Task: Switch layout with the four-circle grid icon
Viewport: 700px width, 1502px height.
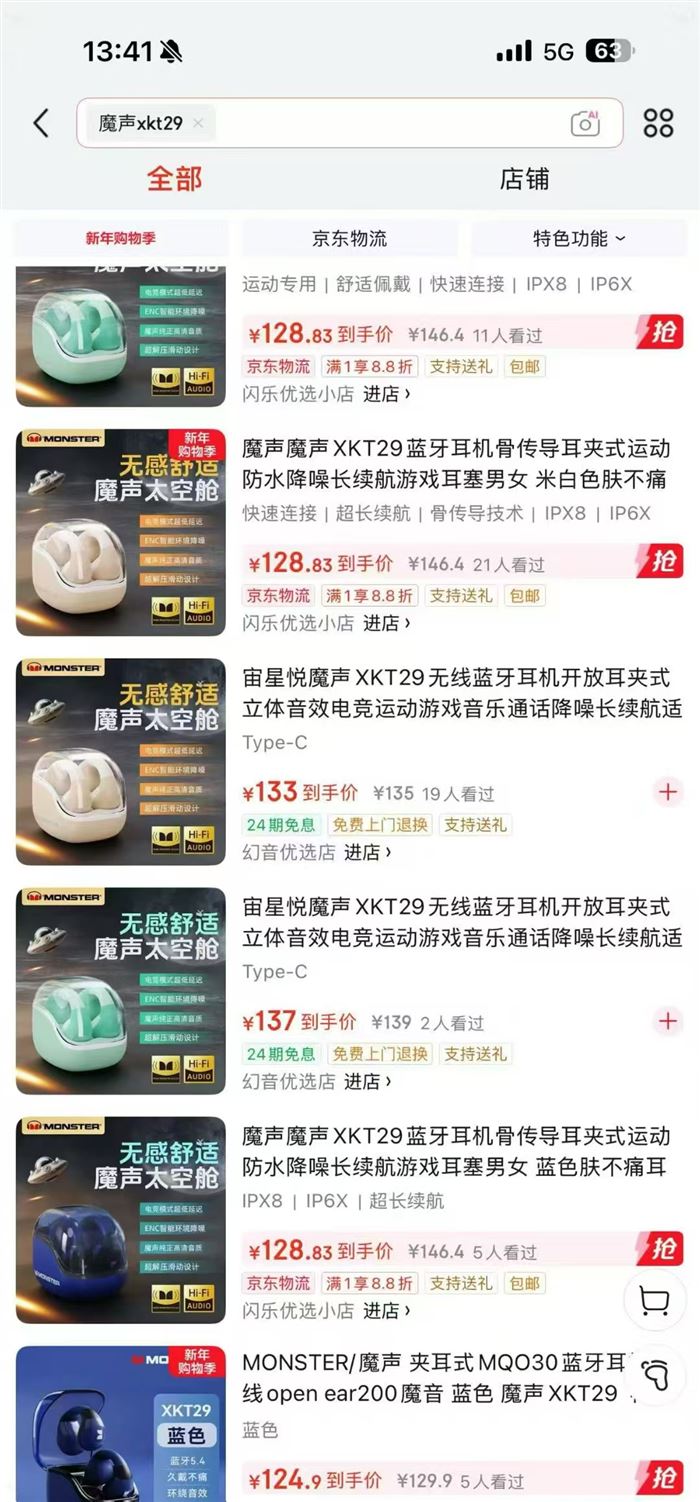Action: tap(658, 123)
